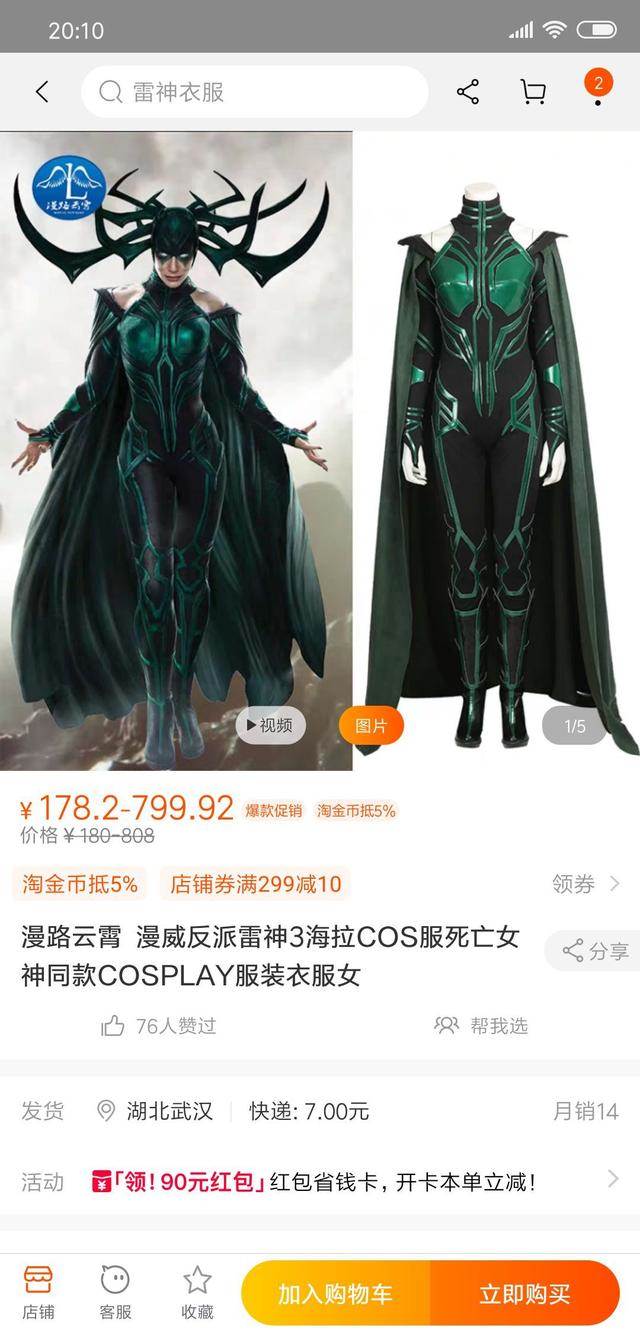The height and width of the screenshot is (1332, 640).
Task: Open the 淘金币抵5% chip
Action: coord(80,884)
